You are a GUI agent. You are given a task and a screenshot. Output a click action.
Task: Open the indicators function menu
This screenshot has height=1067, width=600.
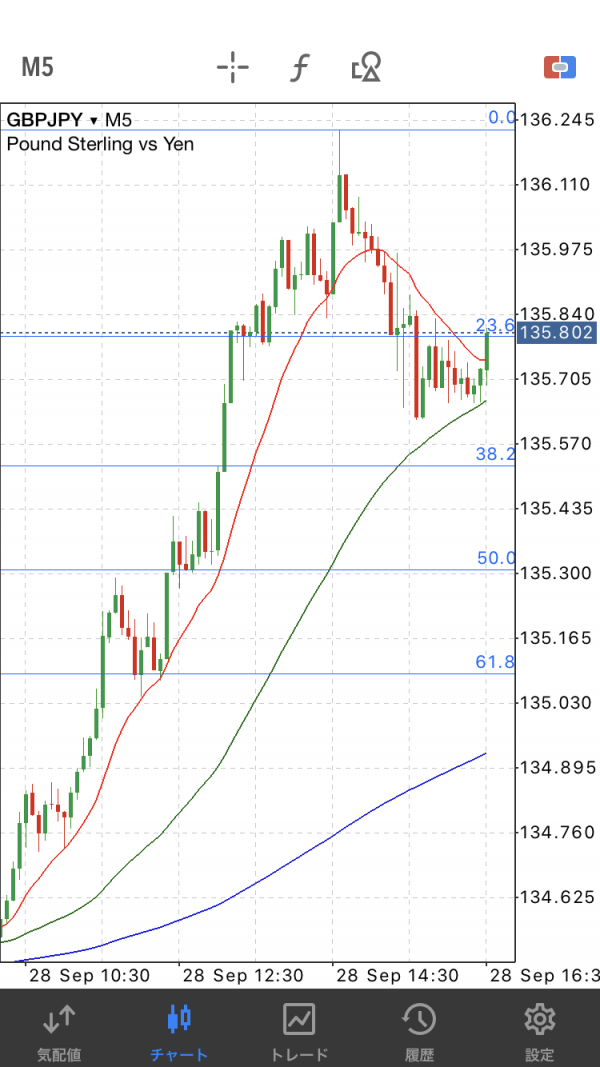pyautogui.click(x=299, y=67)
